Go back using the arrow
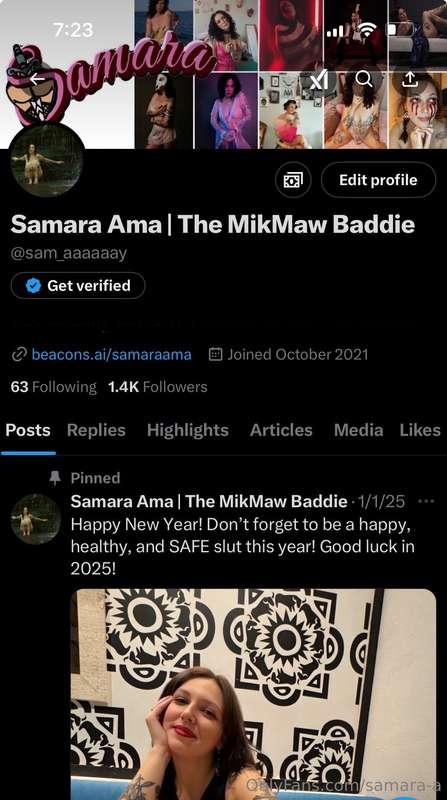This screenshot has width=447, height=800. tap(37, 79)
